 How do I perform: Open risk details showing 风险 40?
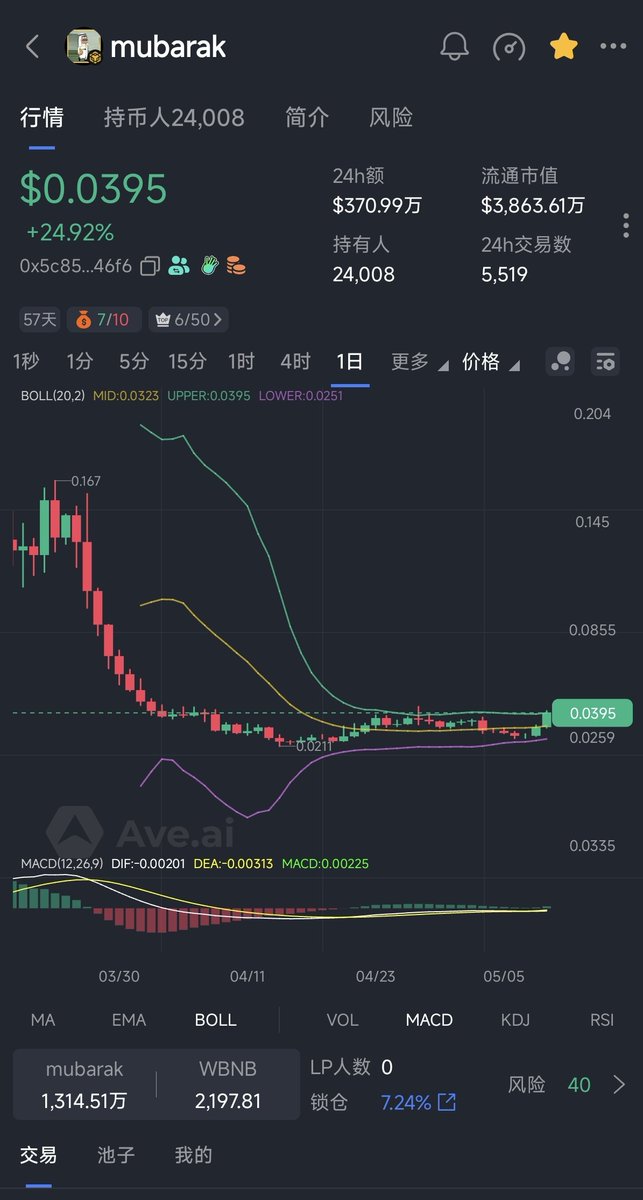[x=567, y=1084]
